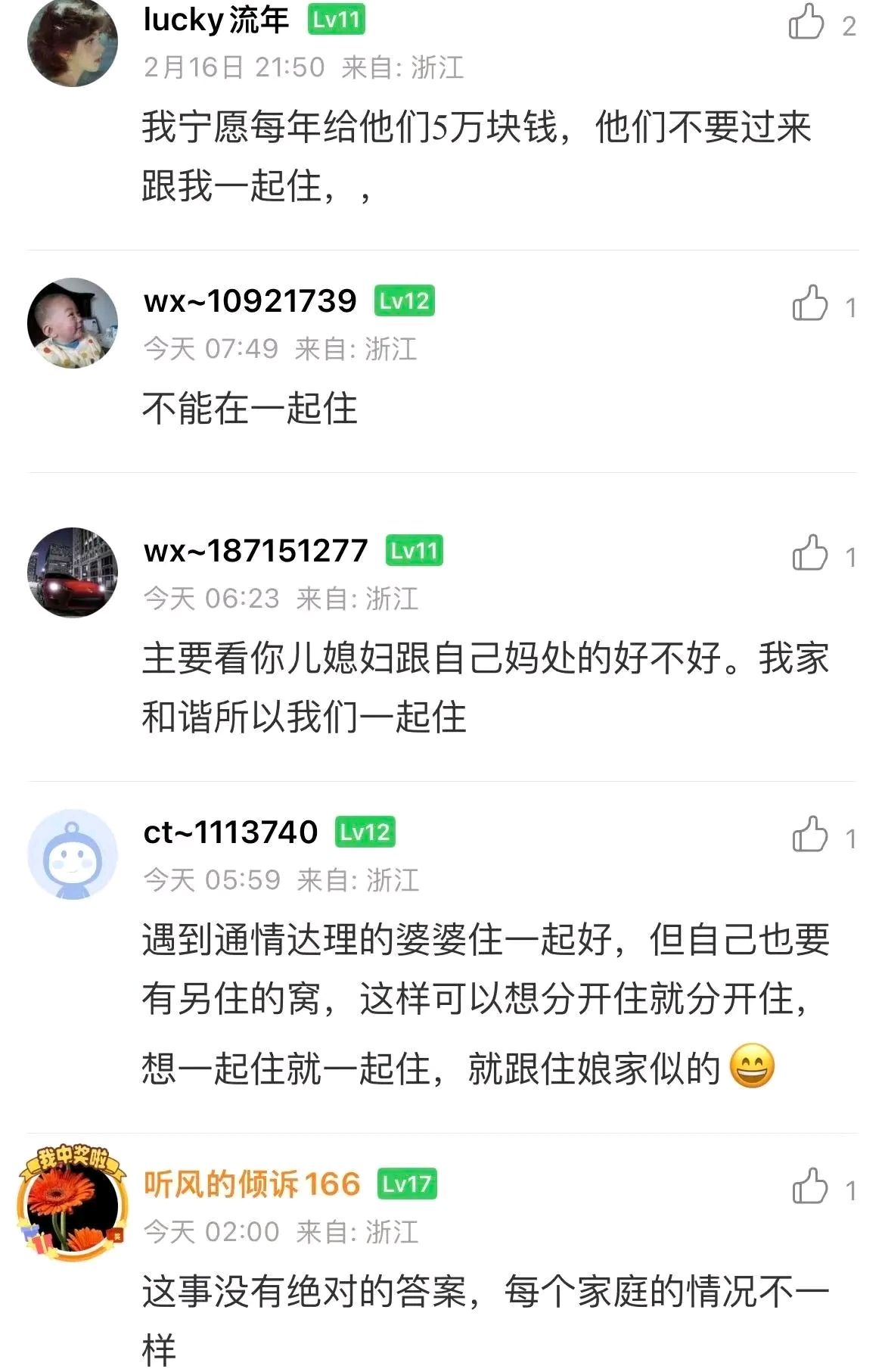Image resolution: width=885 pixels, height=1372 pixels.
Task: Like the comment by lucky流年
Action: pyautogui.click(x=806, y=23)
